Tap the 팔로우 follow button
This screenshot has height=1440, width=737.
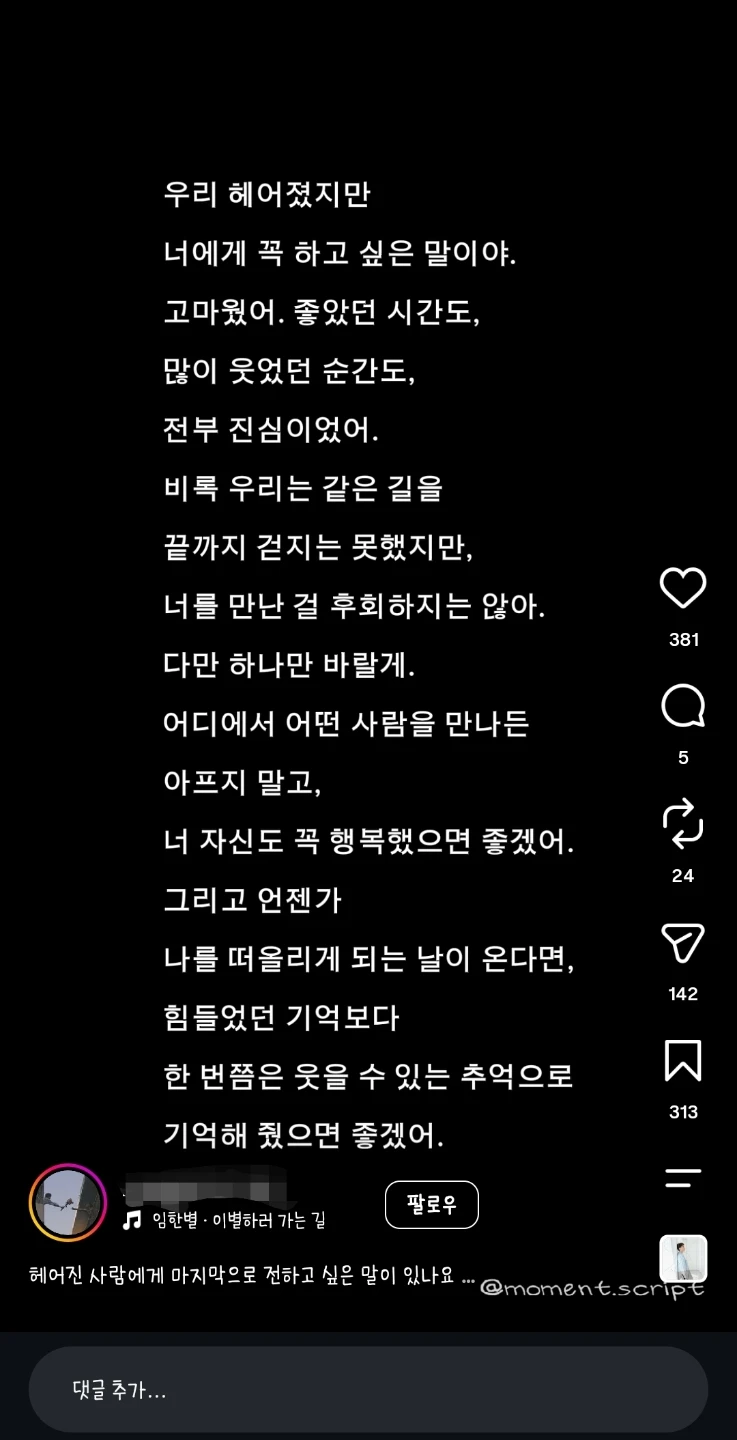[431, 1205]
